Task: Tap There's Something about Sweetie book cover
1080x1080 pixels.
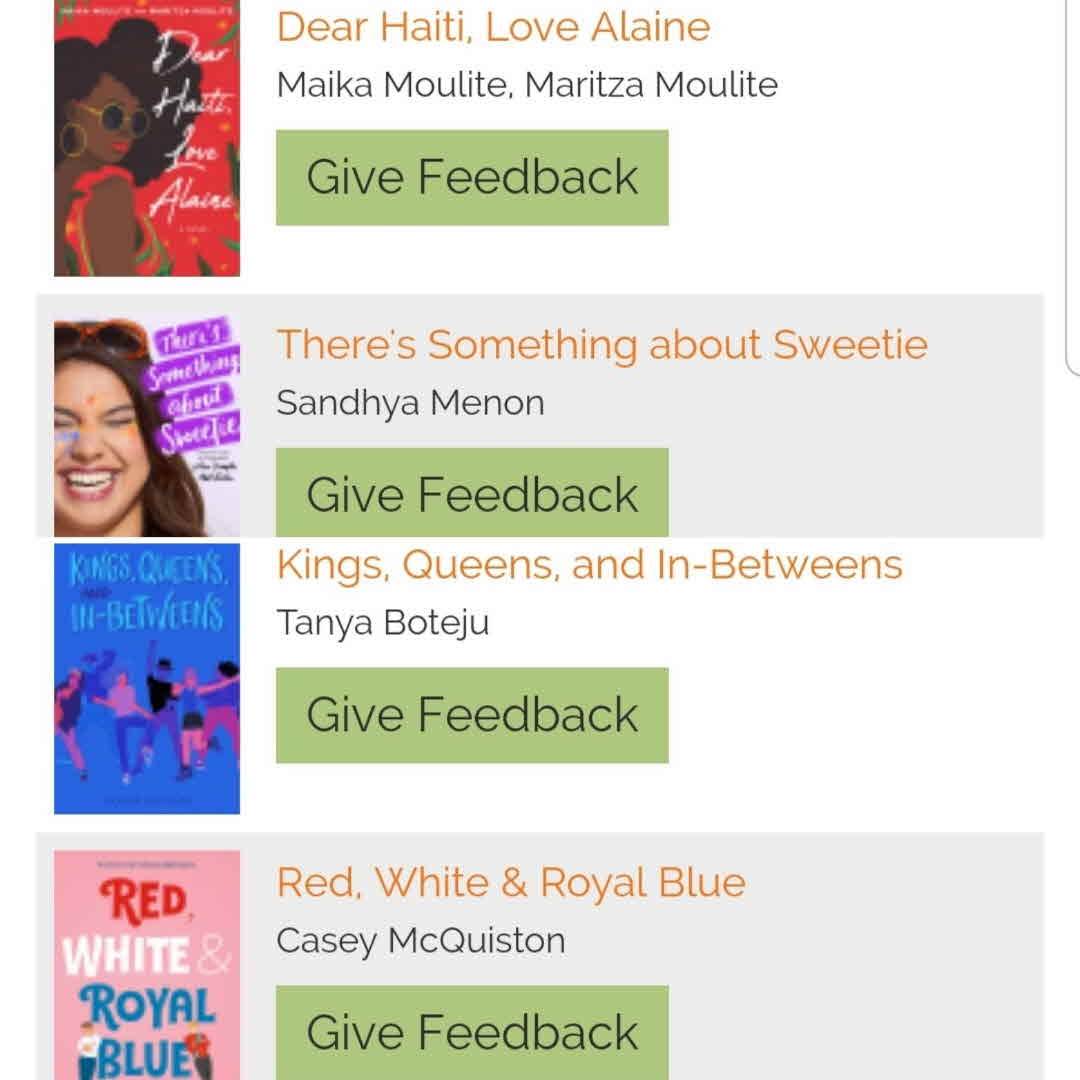Action: click(x=147, y=428)
